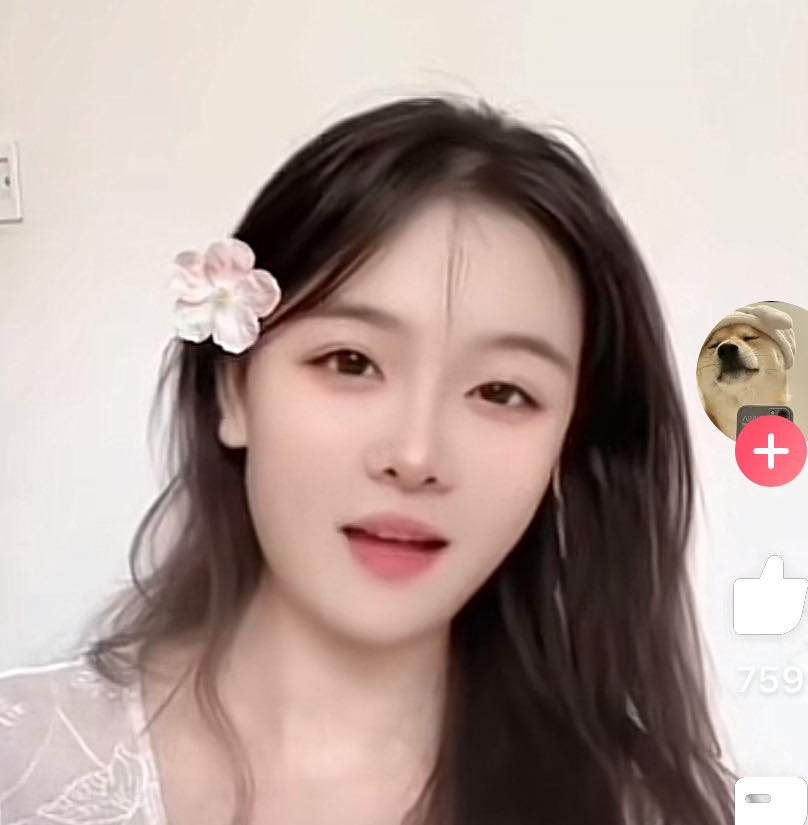
Task: Follow the creator with the plus button
Action: 770,452
